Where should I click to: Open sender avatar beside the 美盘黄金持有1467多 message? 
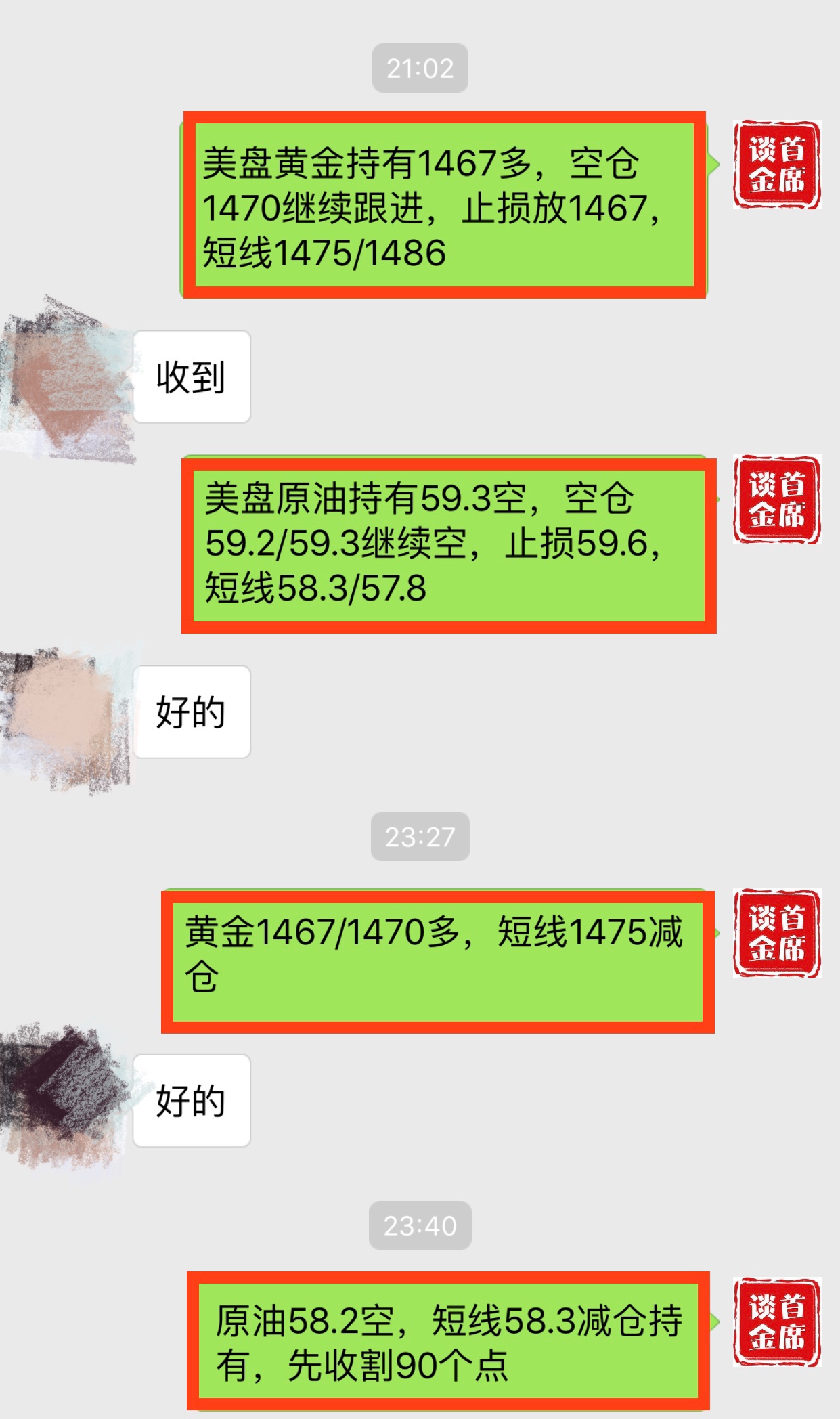click(x=776, y=165)
